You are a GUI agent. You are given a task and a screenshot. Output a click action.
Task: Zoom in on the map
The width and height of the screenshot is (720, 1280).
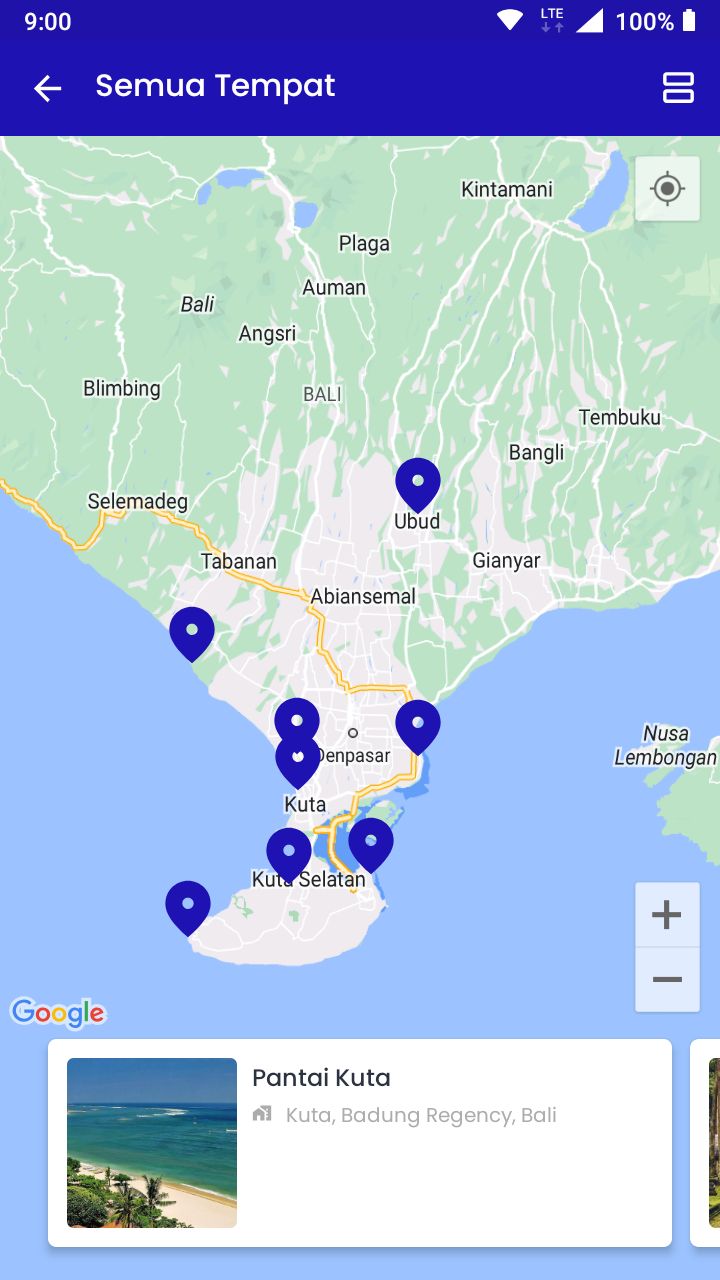coord(667,915)
